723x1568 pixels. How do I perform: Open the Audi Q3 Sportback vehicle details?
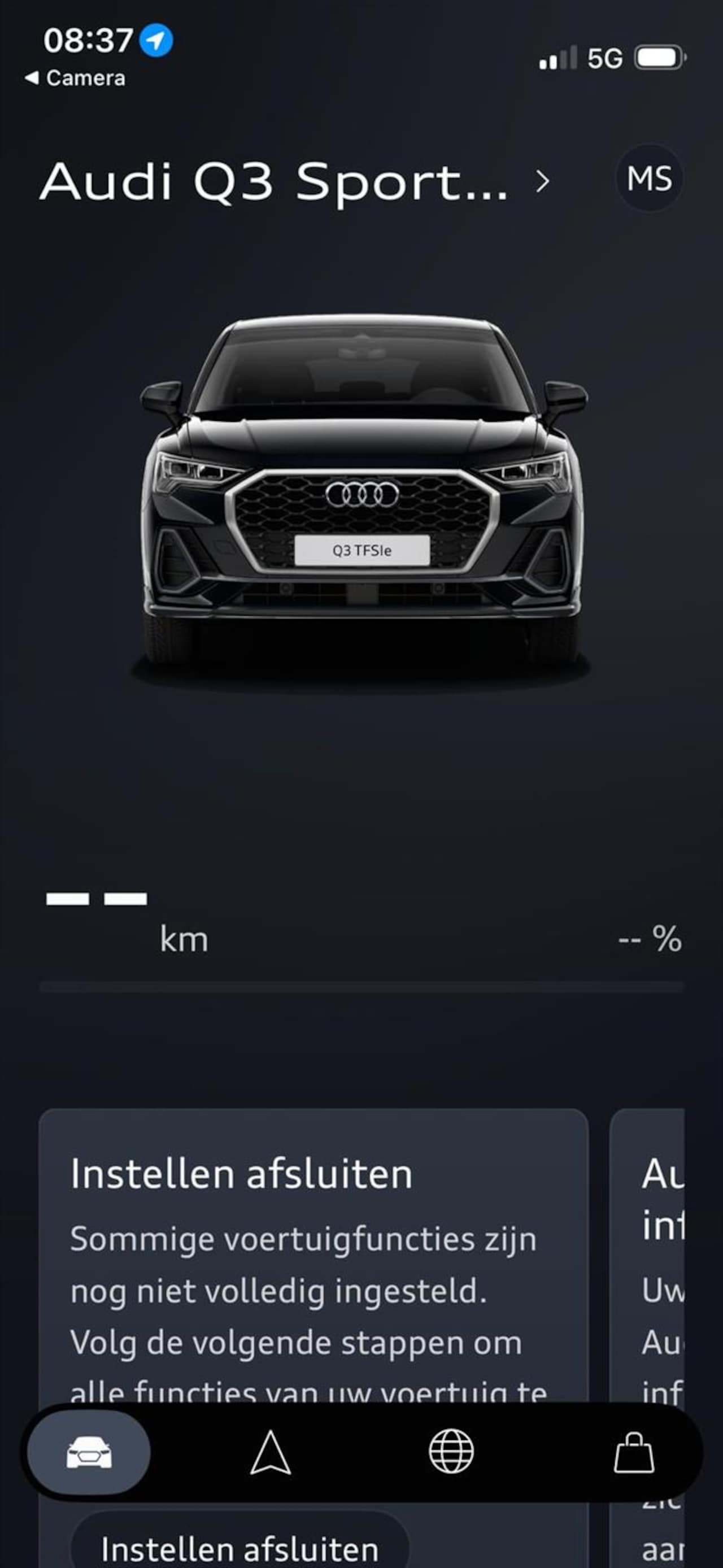pos(295,181)
